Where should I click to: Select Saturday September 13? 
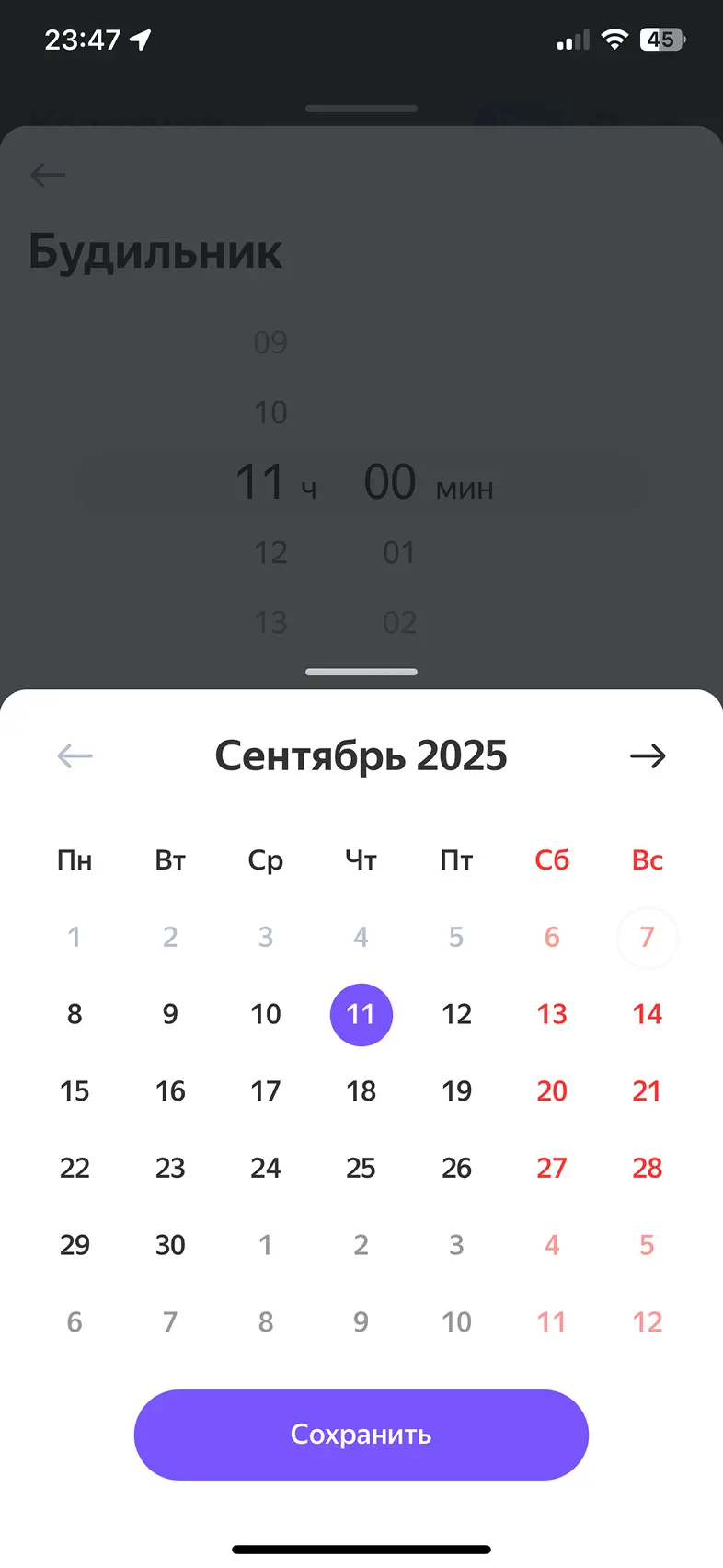(x=552, y=1014)
